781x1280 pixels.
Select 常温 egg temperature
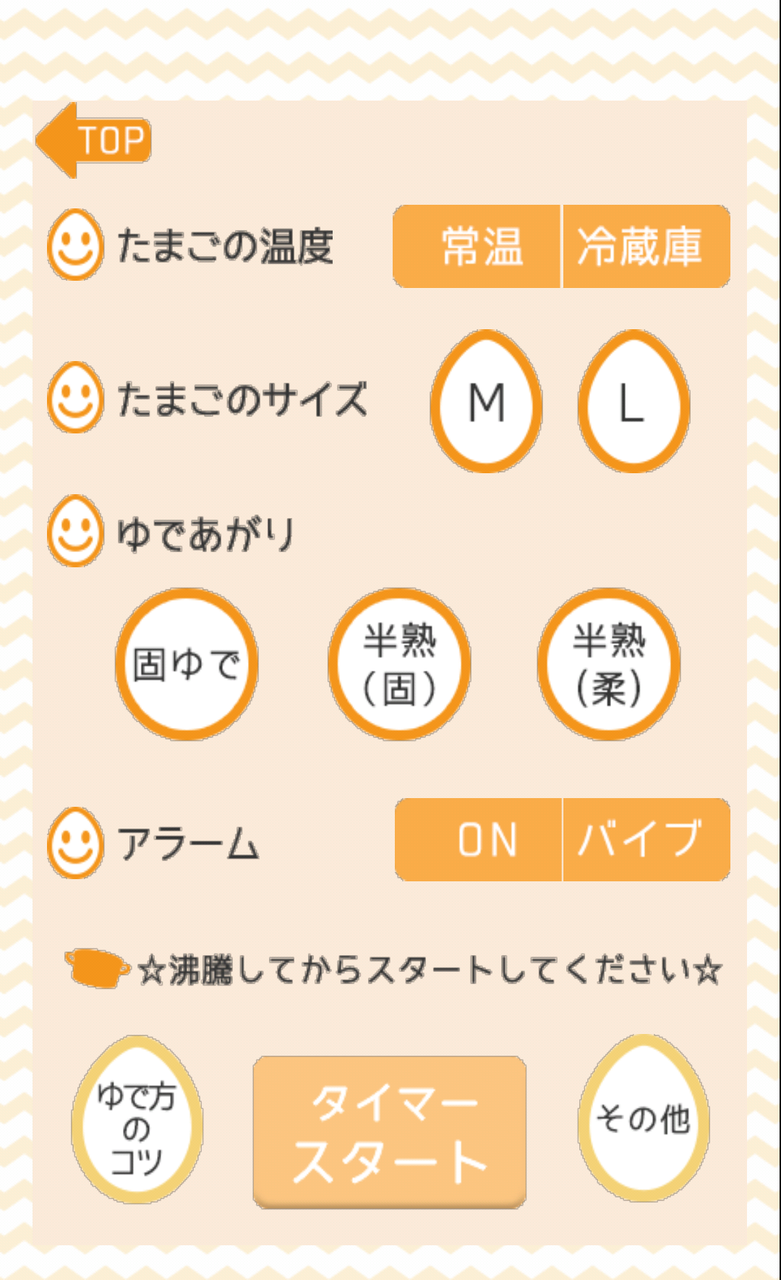click(x=478, y=247)
